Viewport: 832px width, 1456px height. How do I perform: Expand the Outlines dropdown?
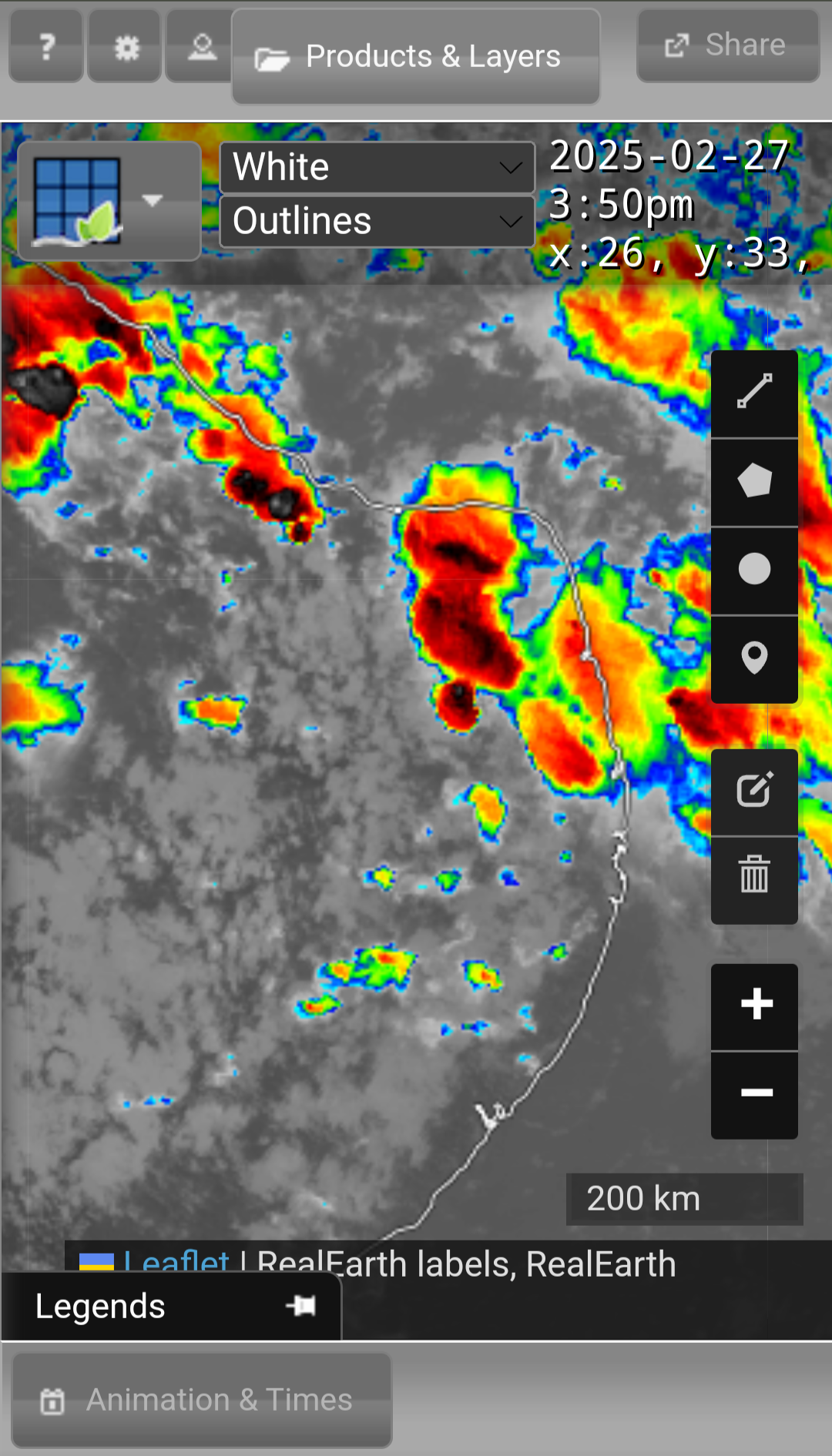tap(377, 221)
